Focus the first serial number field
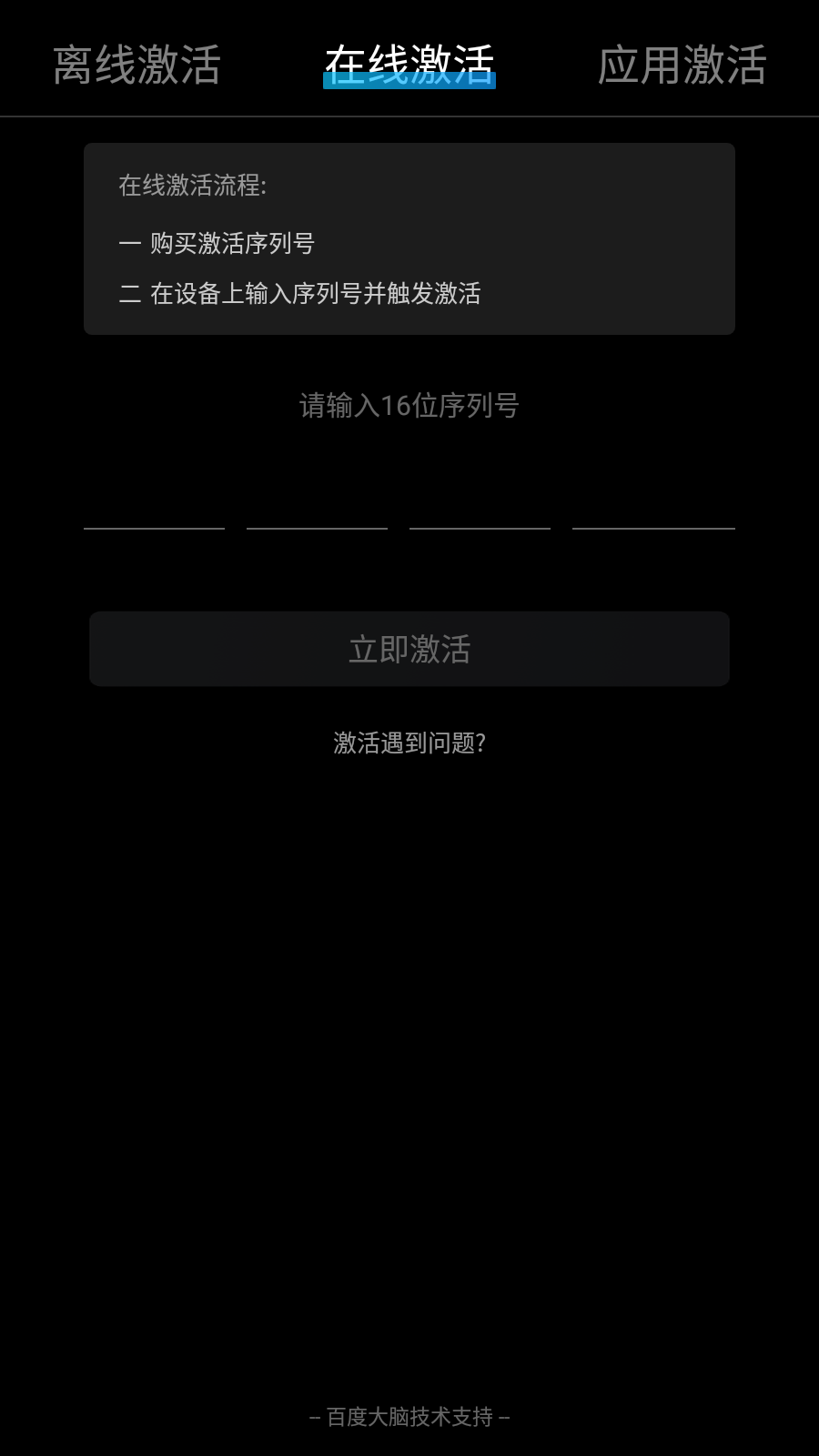 coord(154,505)
